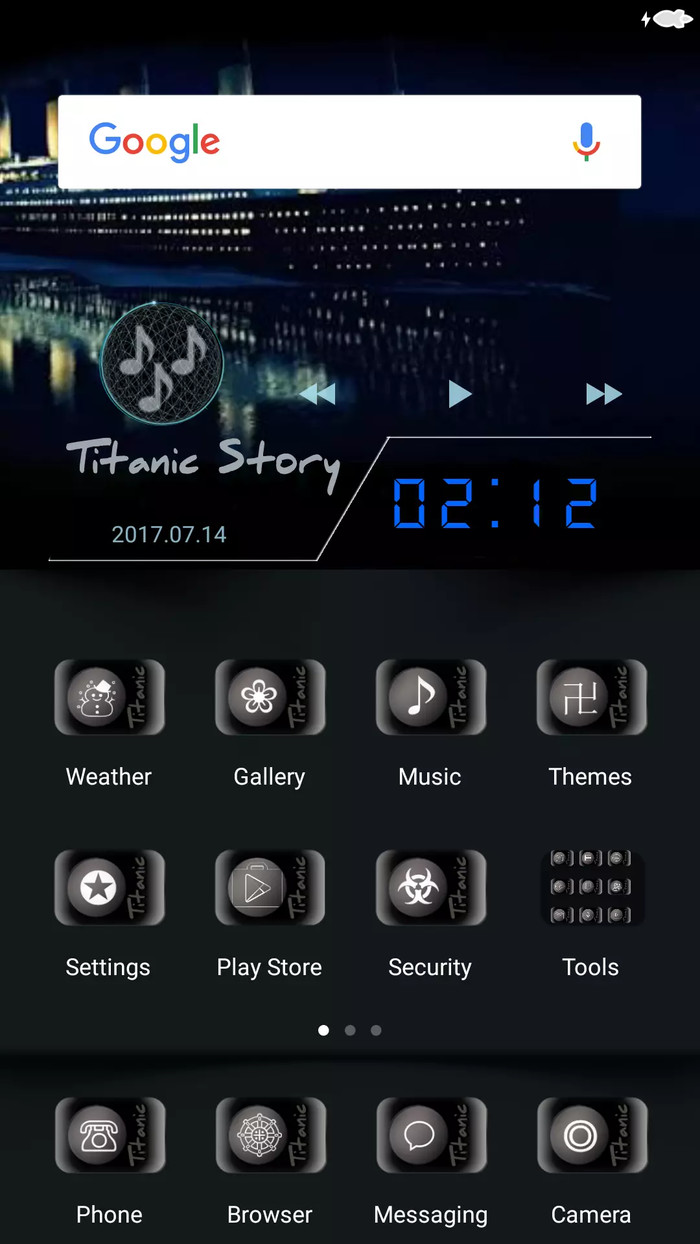The width and height of the screenshot is (700, 1244).
Task: Open the Tools folder
Action: pyautogui.click(x=591, y=887)
